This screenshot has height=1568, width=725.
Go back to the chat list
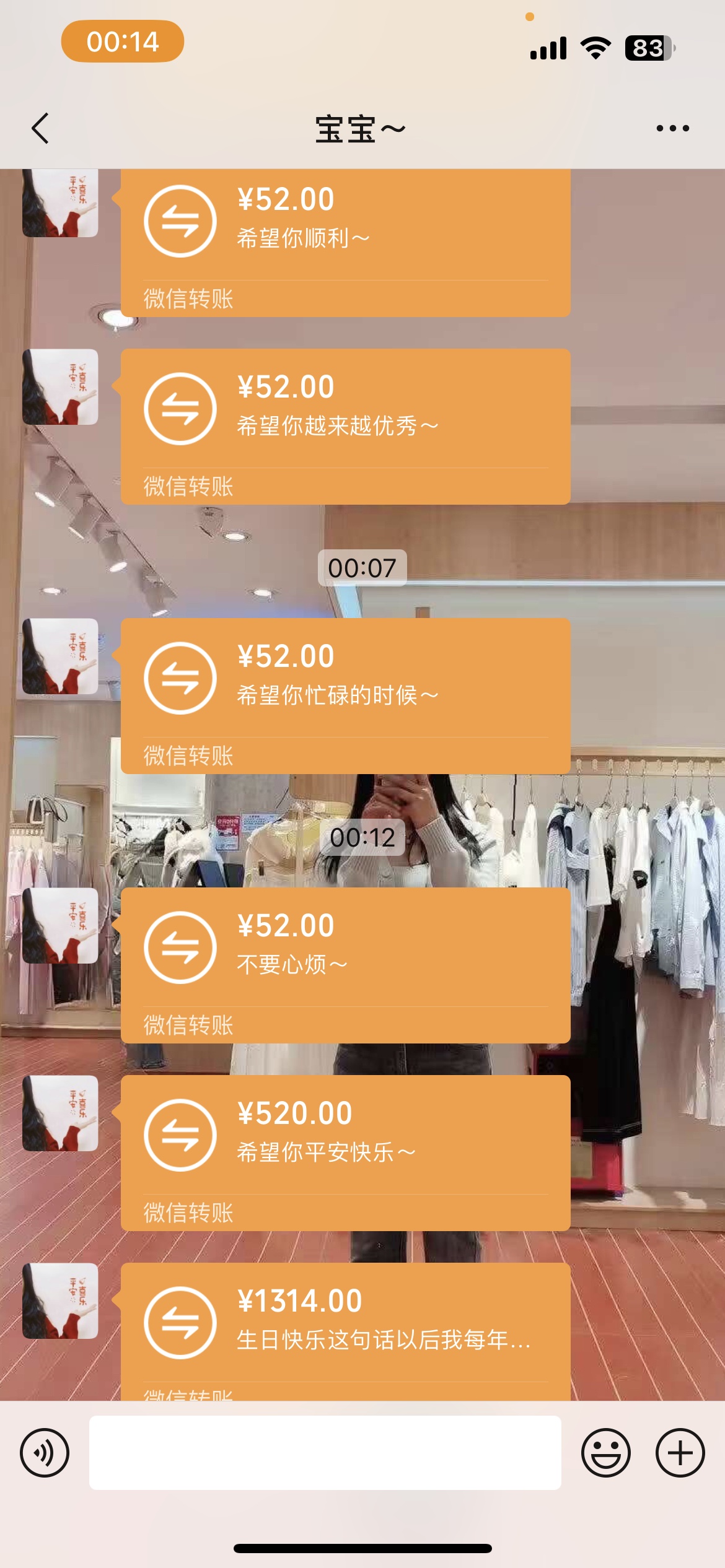coord(40,128)
